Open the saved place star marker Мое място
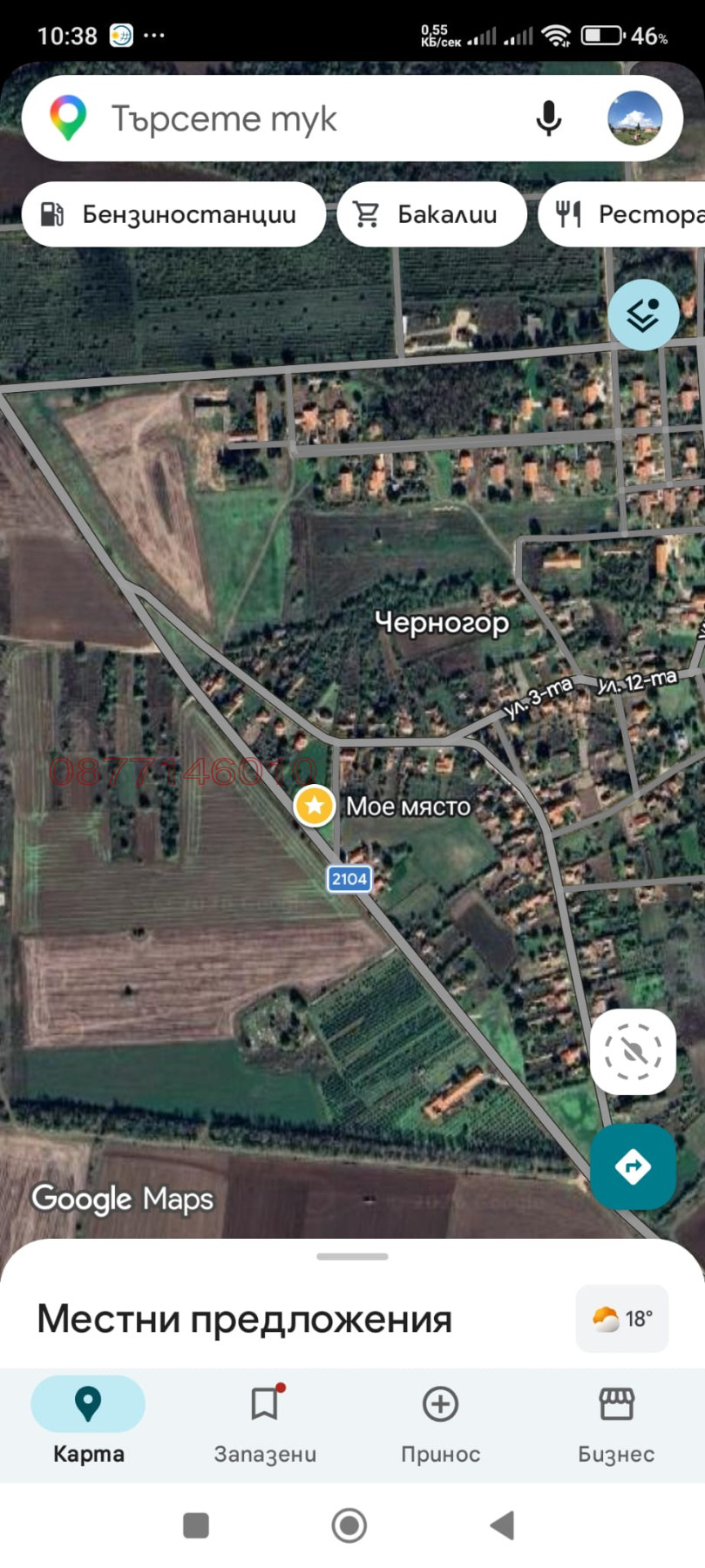Viewport: 705px width, 1568px height. coord(314,805)
